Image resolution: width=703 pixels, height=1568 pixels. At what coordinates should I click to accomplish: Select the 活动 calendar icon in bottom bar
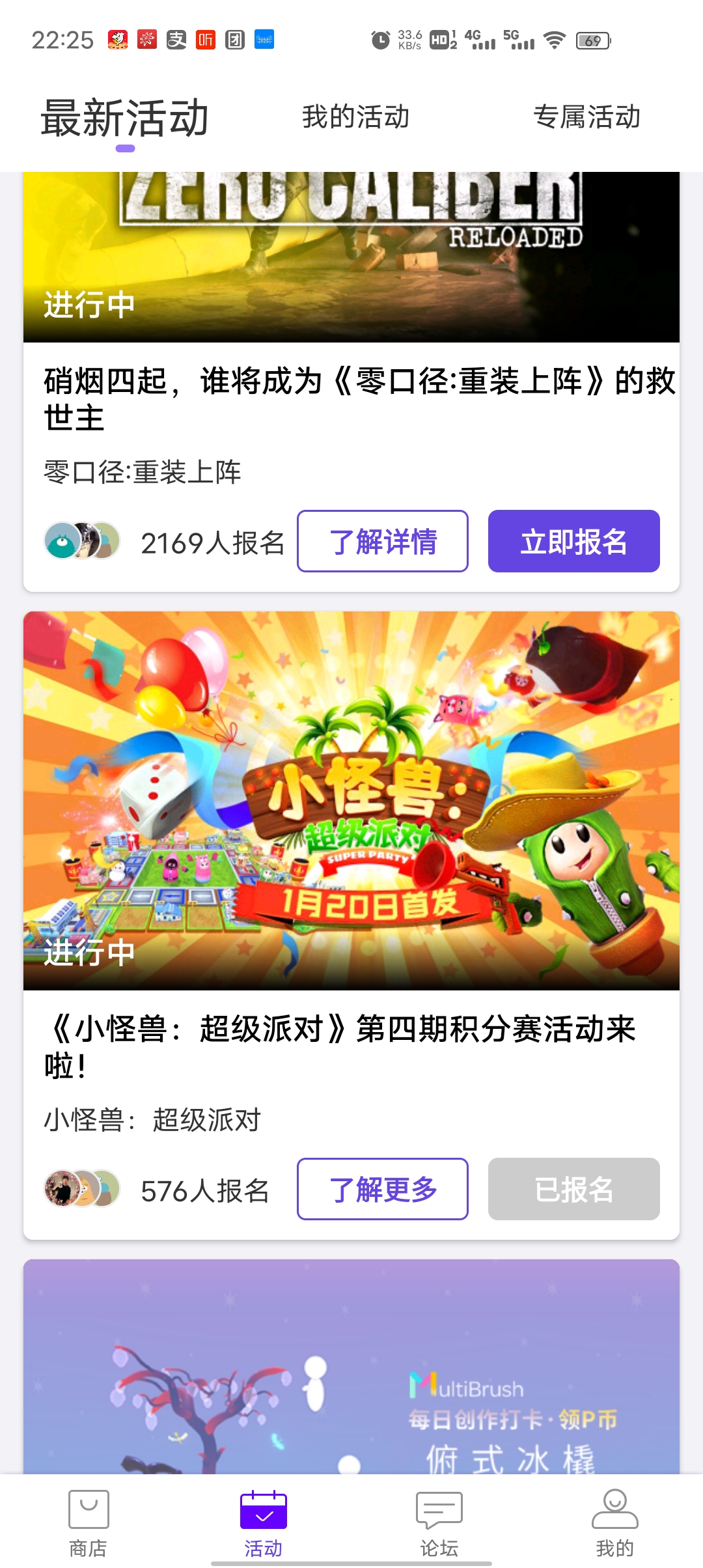pos(264,1511)
